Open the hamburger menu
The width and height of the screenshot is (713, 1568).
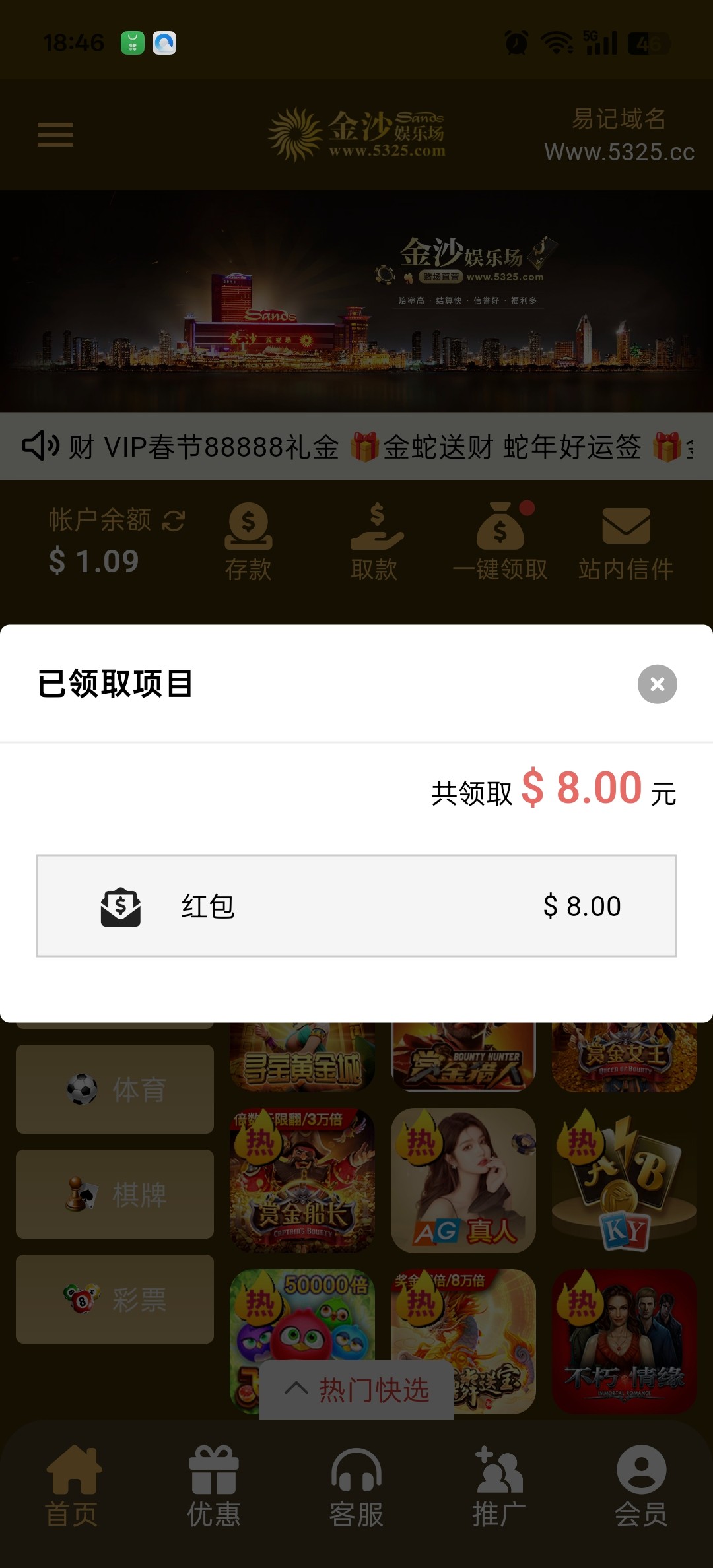pyautogui.click(x=55, y=135)
